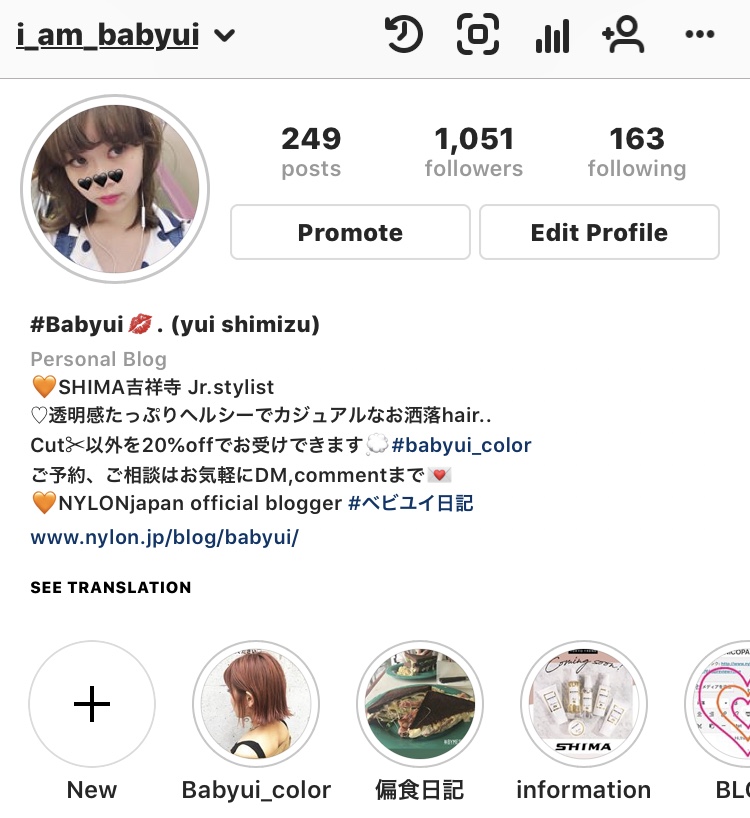Image resolution: width=750 pixels, height=818 pixels.
Task: Open the nametag scanner icon
Action: click(x=478, y=36)
